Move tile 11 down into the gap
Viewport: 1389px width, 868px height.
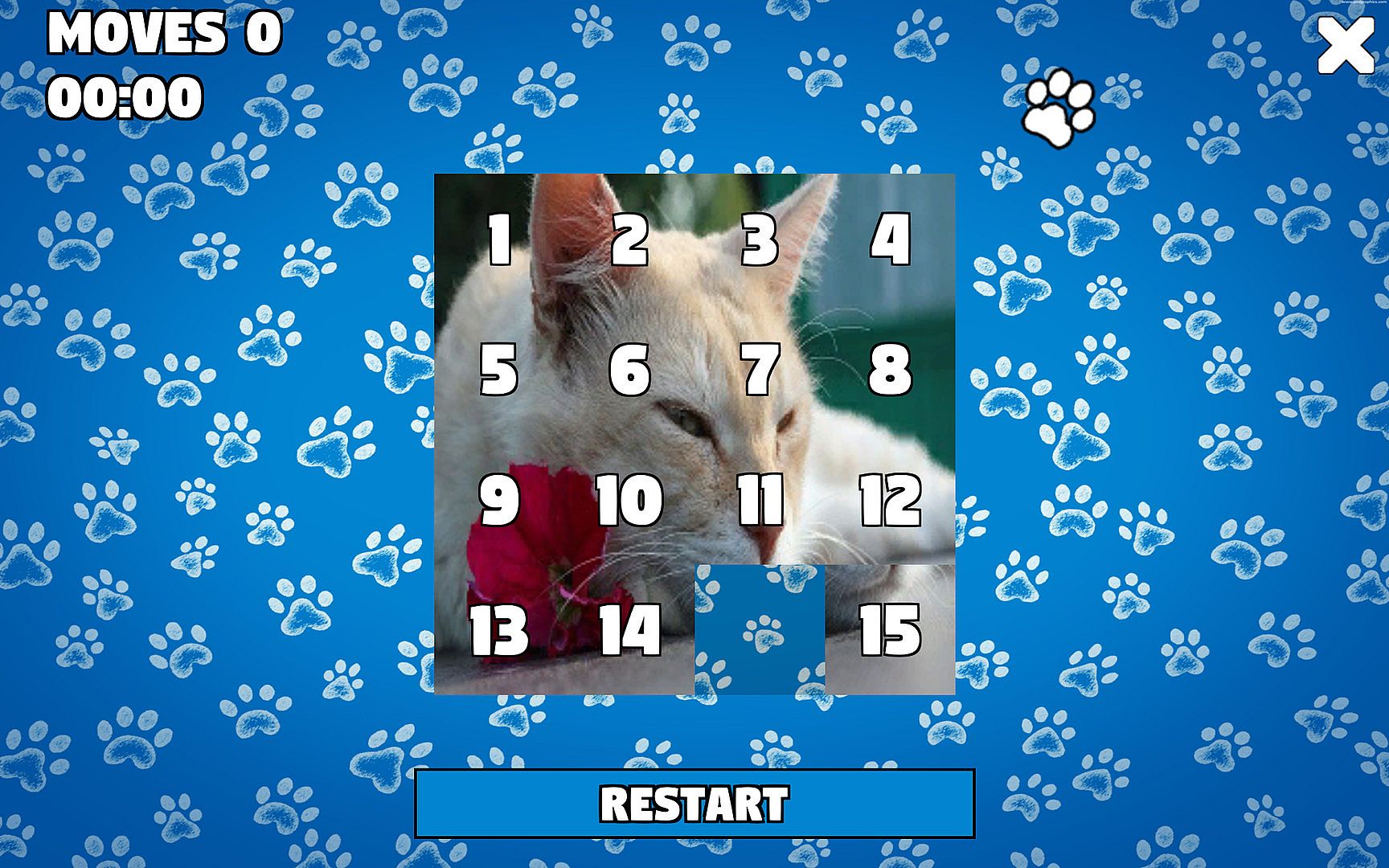[x=760, y=499]
